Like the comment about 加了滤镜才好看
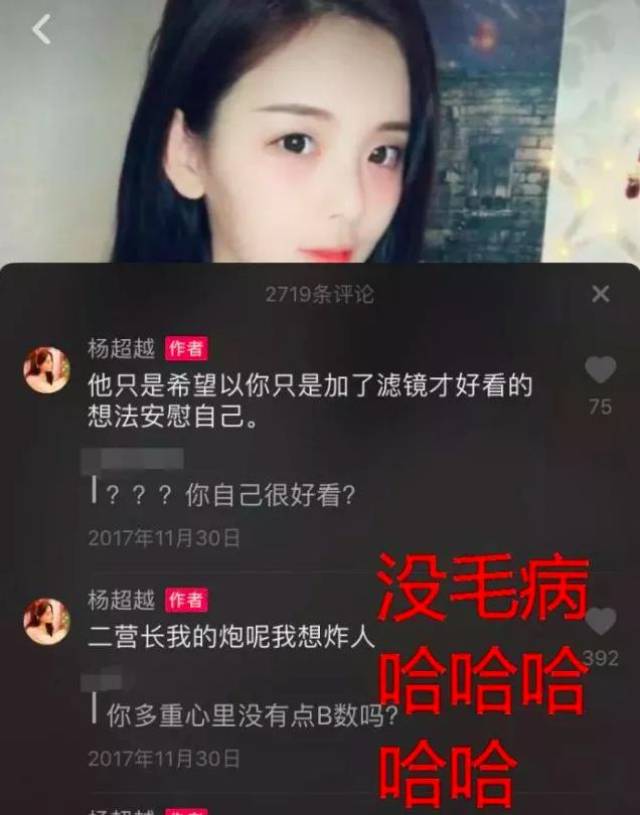Viewport: 640px width, 815px height. pyautogui.click(x=600, y=372)
